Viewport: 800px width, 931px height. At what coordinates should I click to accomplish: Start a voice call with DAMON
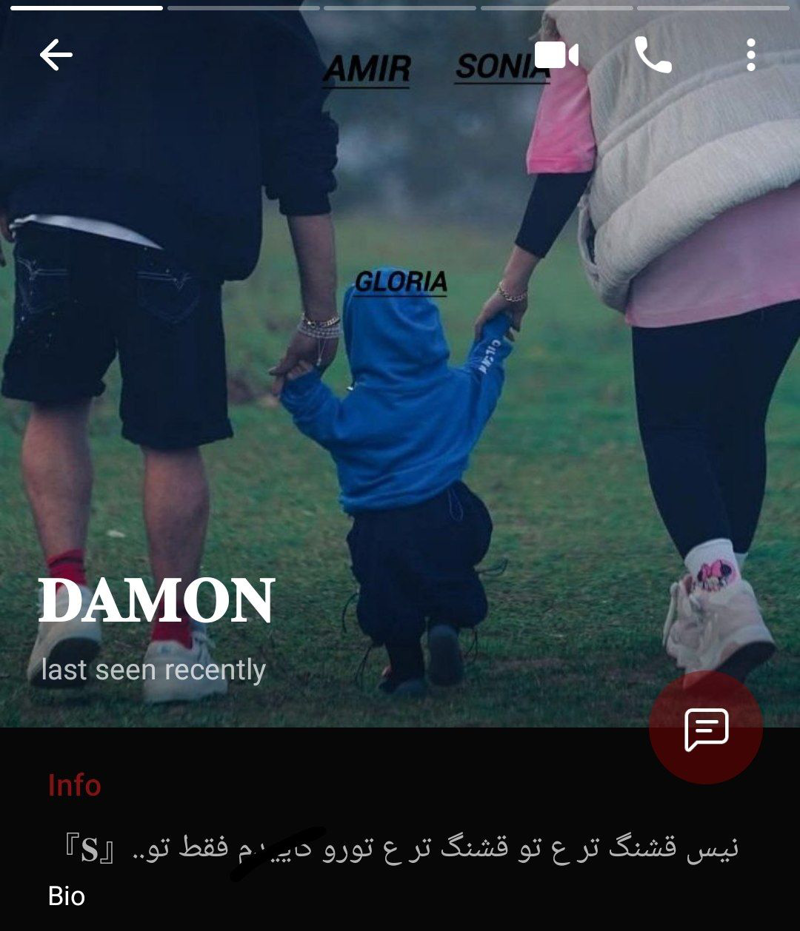653,55
